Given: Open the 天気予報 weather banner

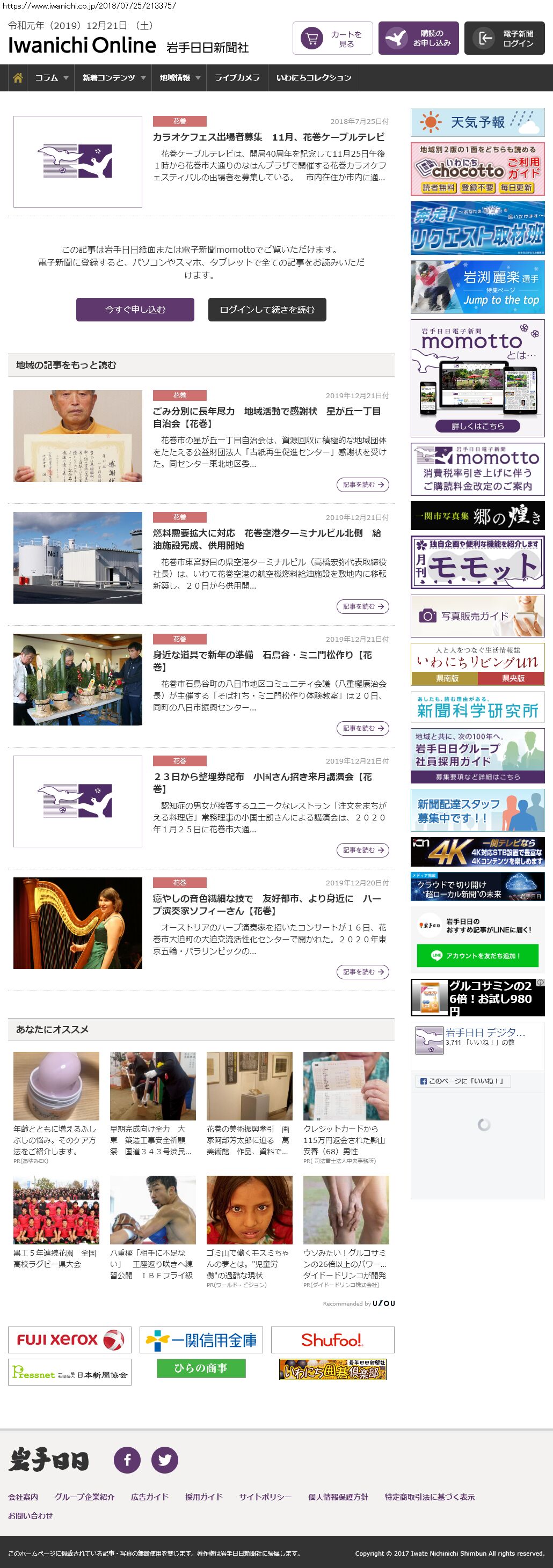Looking at the screenshot, I should coord(477,122).
